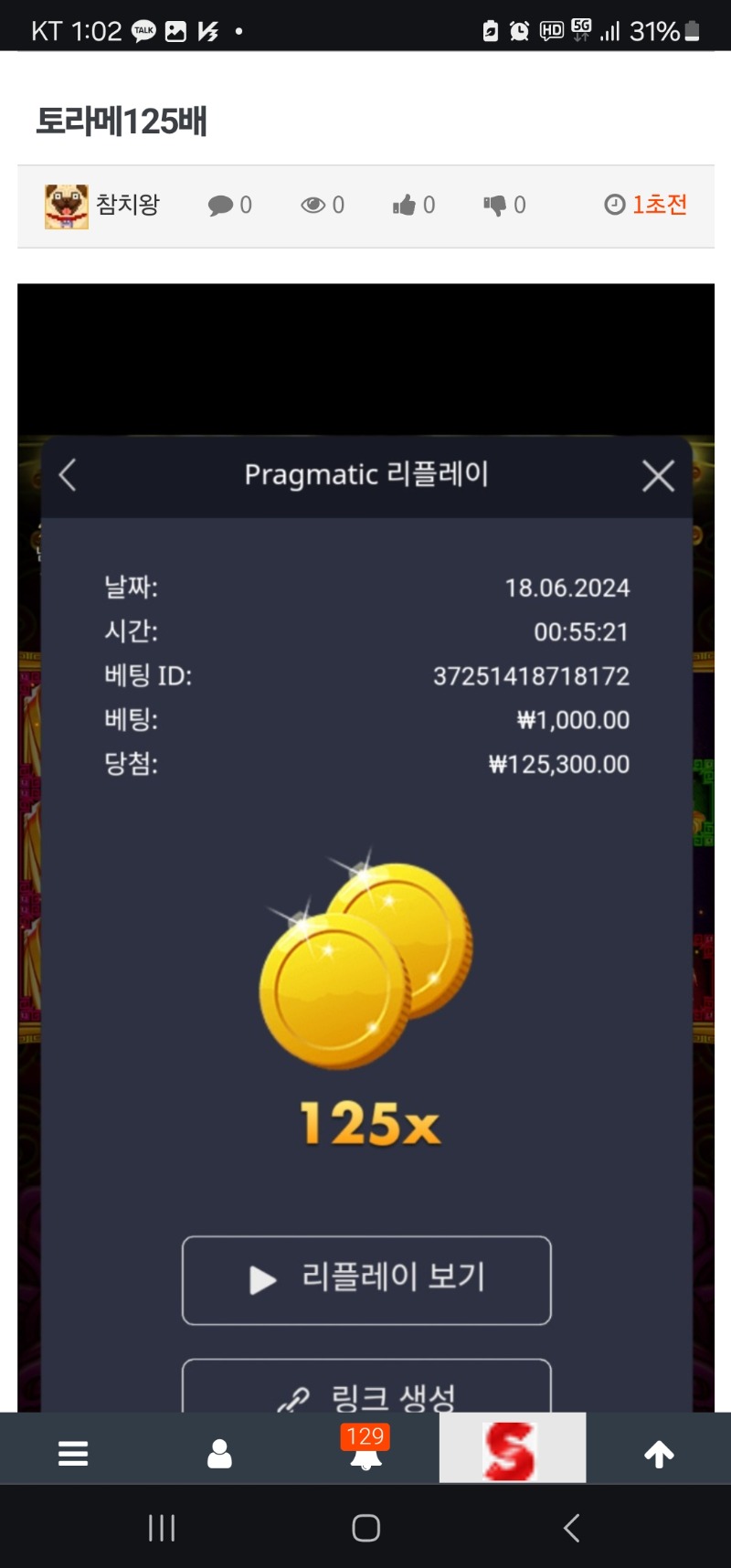Tap the red S home logo button
This screenshot has height=1568, width=731.
pos(512,1448)
